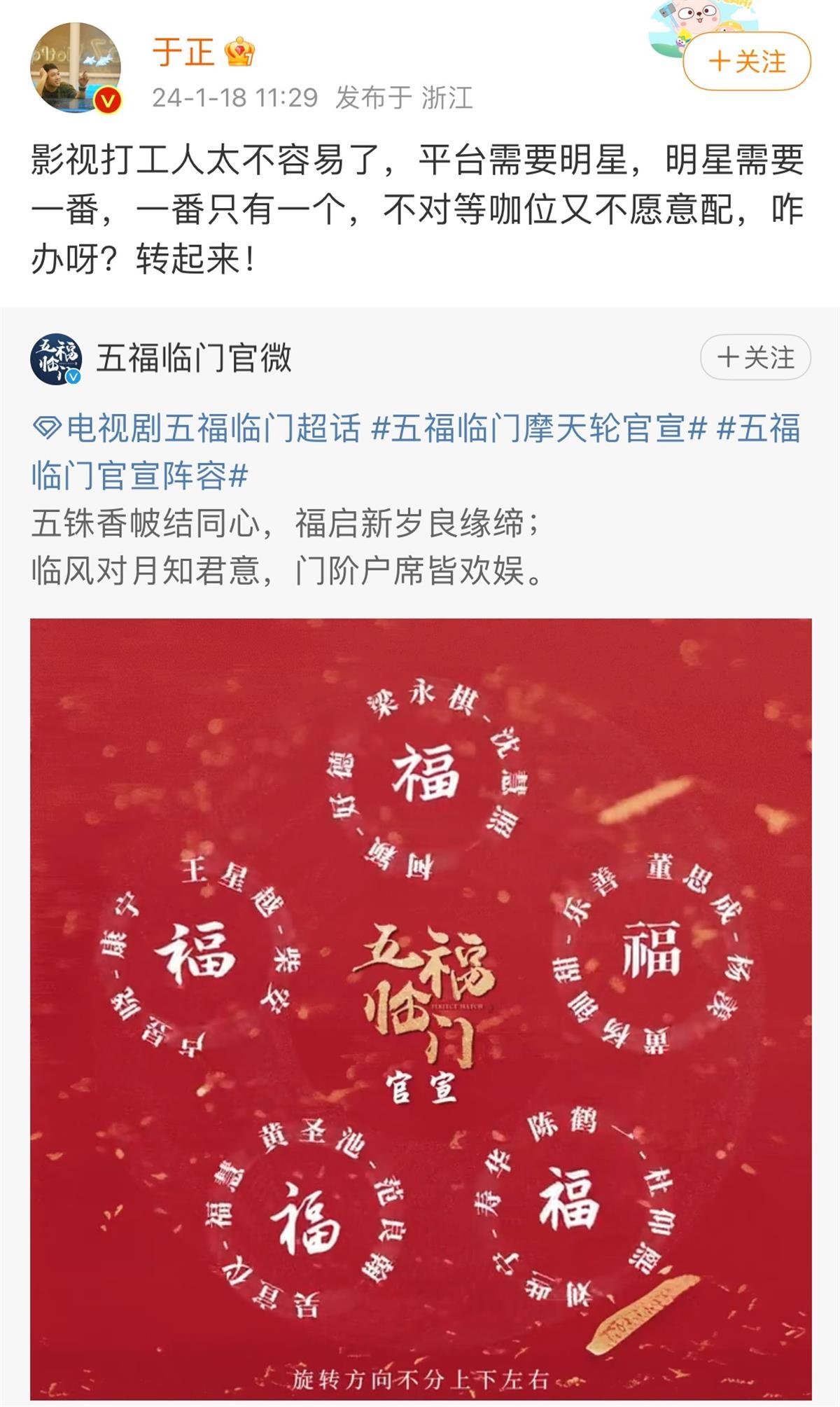The image size is (840, 1407).
Task: View the red 五福临门 poster image
Action: pos(420,1009)
